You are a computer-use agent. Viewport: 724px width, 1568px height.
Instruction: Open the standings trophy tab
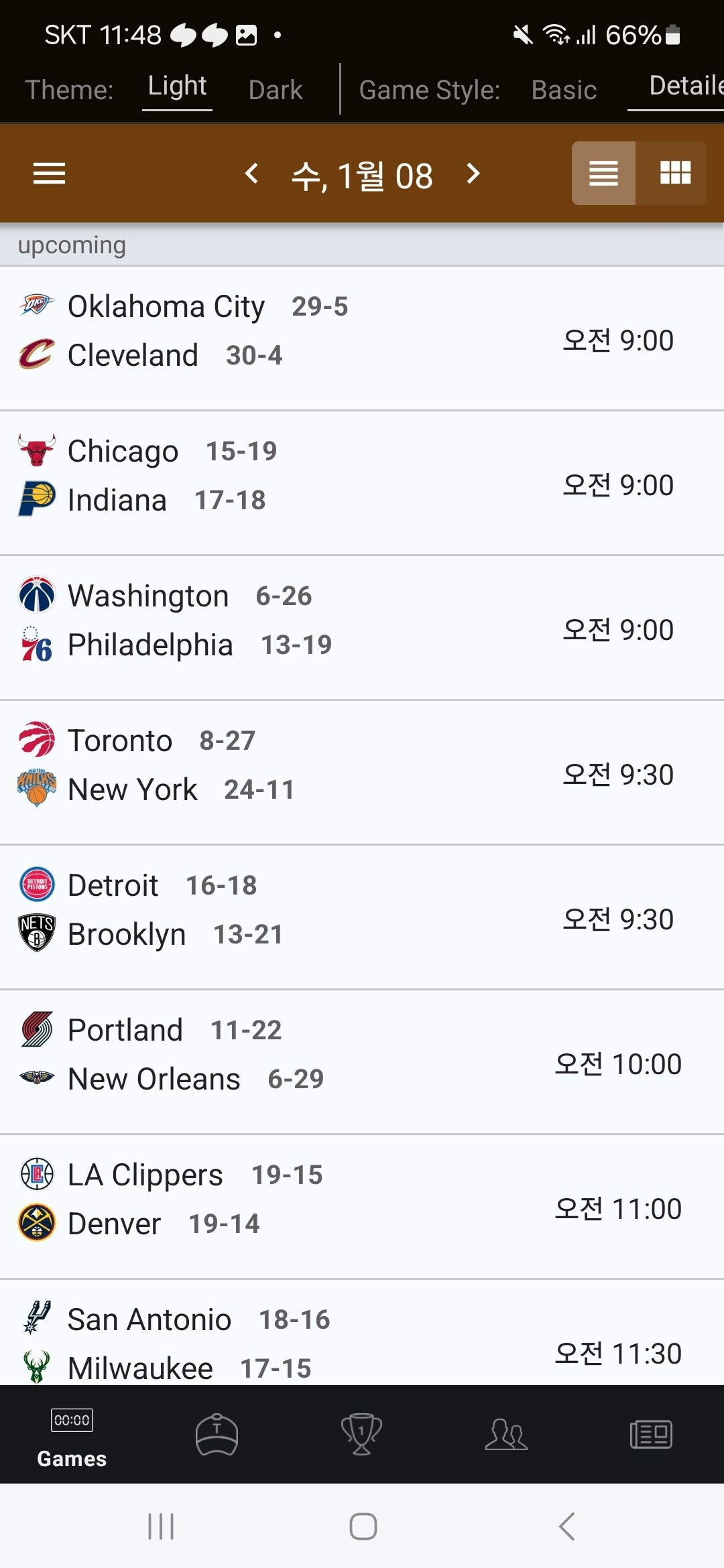coord(361,1434)
